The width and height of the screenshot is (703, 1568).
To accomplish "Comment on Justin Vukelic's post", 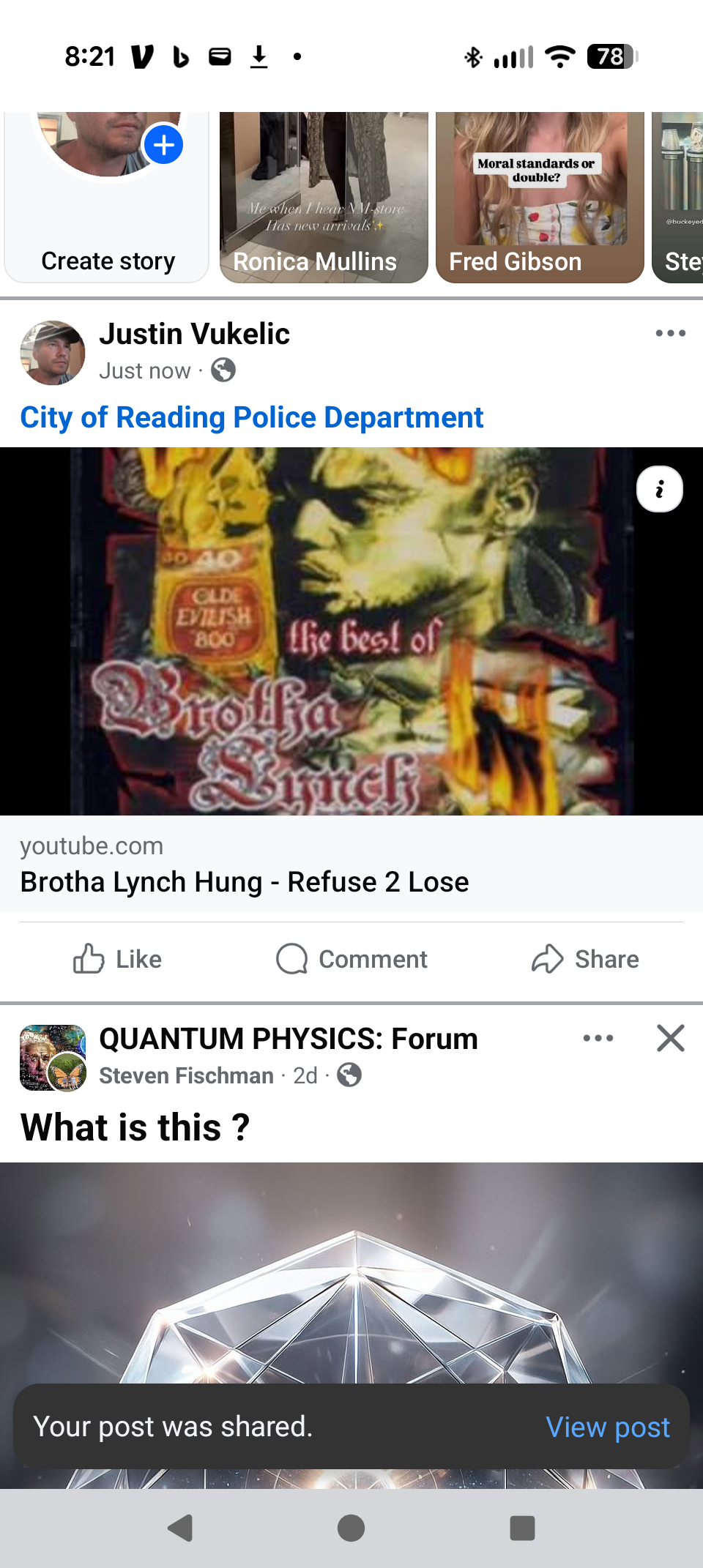I will (x=351, y=959).
